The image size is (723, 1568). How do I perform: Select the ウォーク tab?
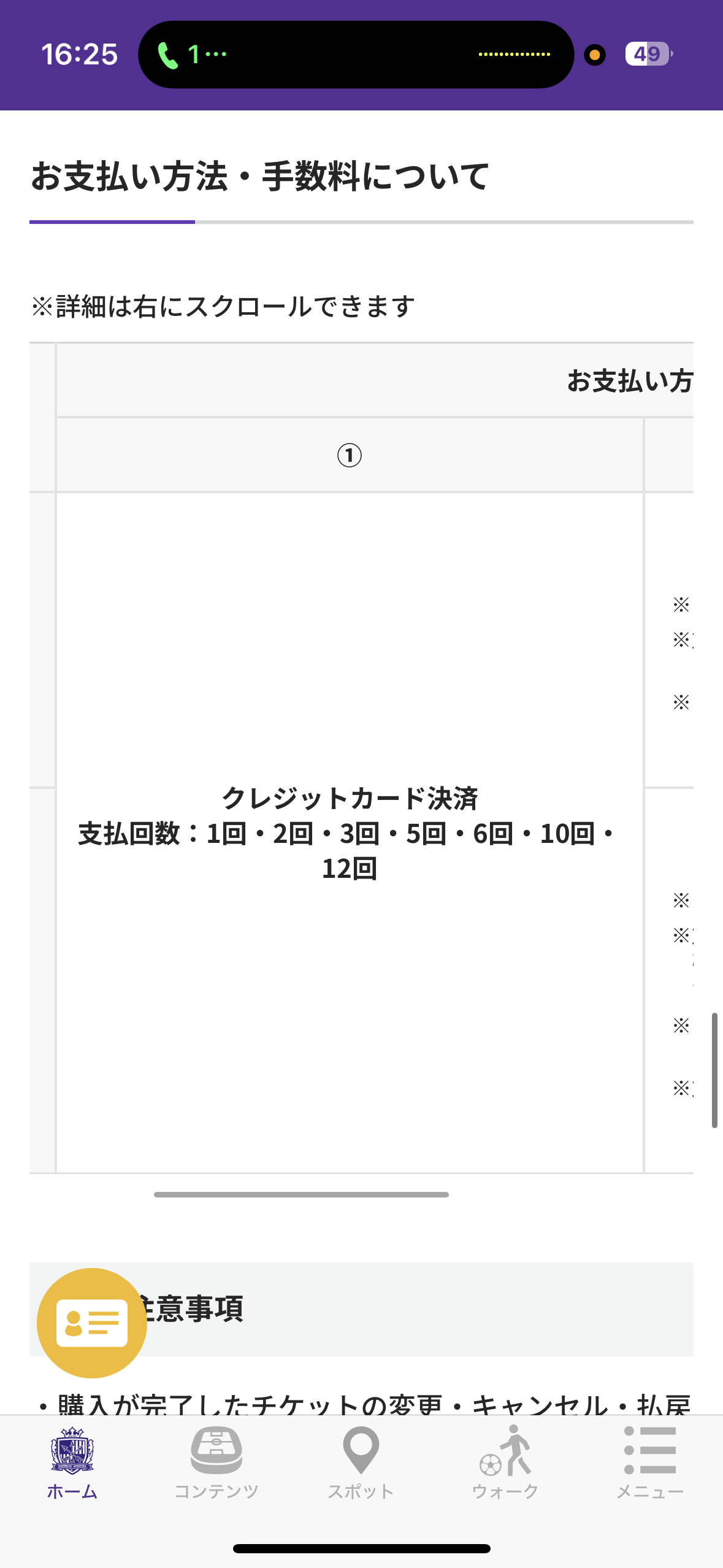click(x=505, y=1463)
